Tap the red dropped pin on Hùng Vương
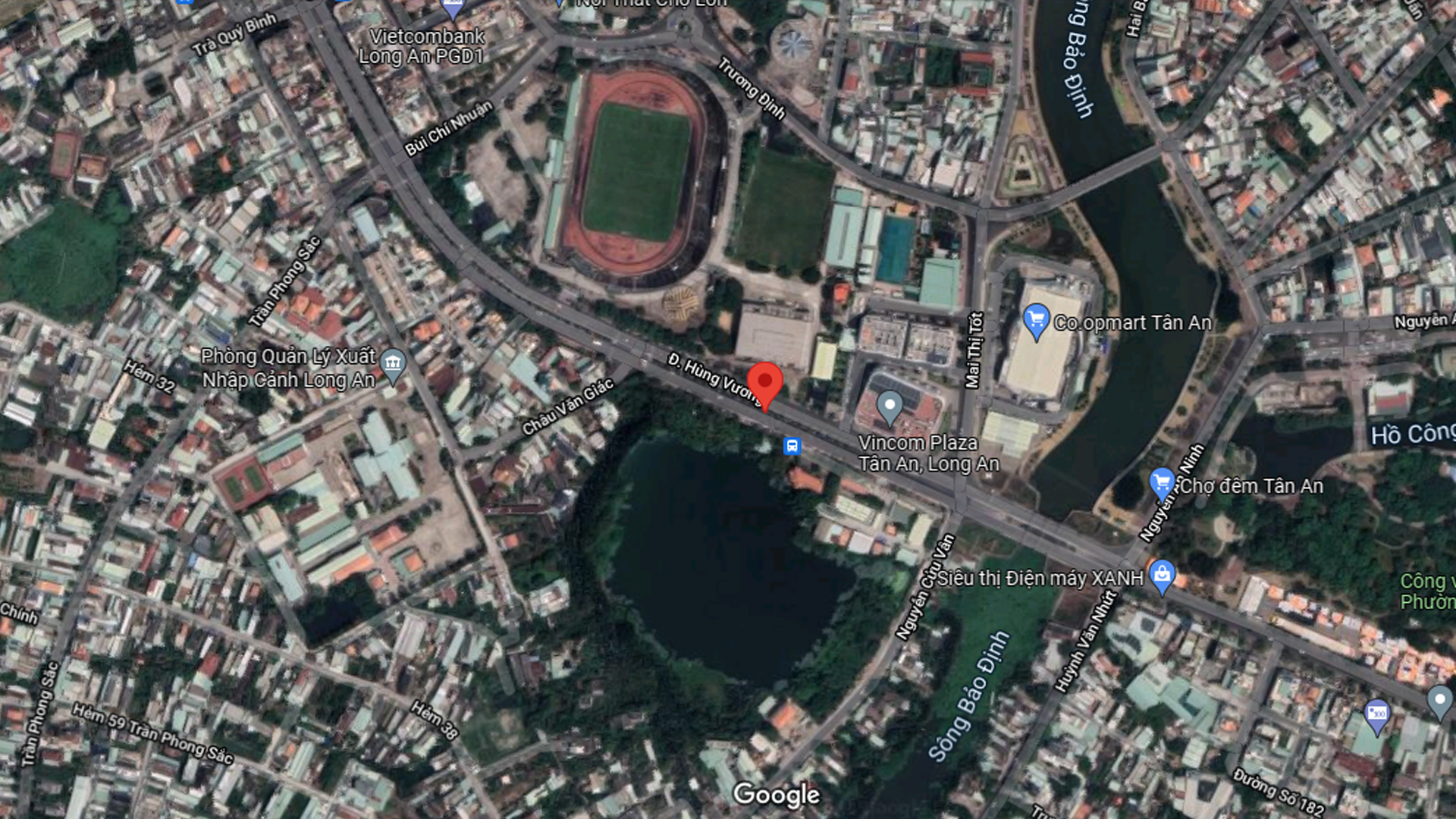Image resolution: width=1456 pixels, height=819 pixels. coord(764,382)
